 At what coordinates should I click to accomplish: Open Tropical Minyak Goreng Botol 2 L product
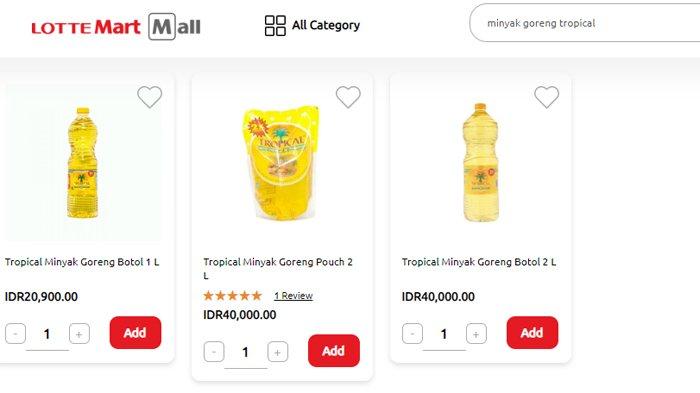[479, 262]
